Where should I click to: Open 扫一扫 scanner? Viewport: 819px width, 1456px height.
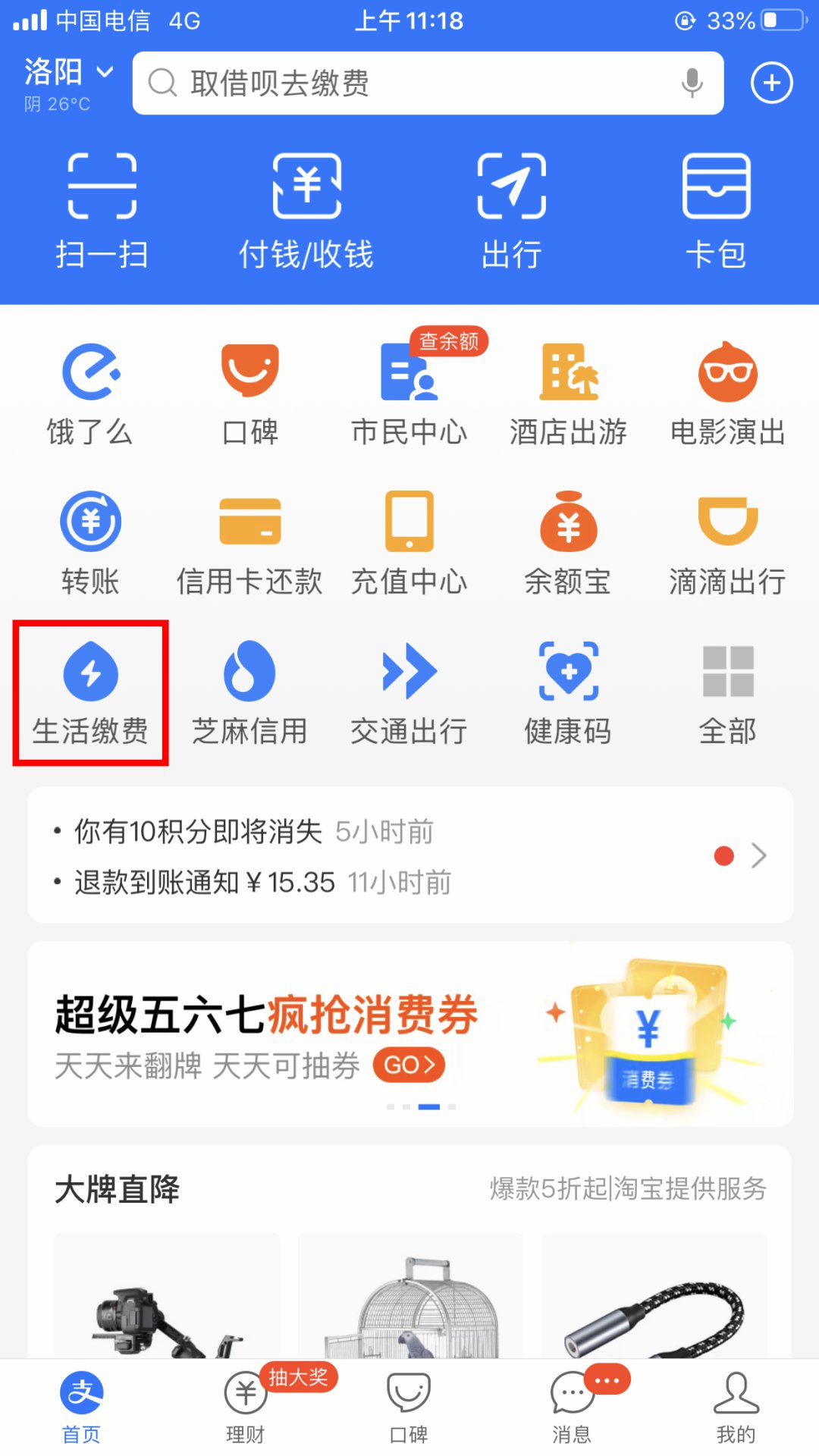(102, 210)
